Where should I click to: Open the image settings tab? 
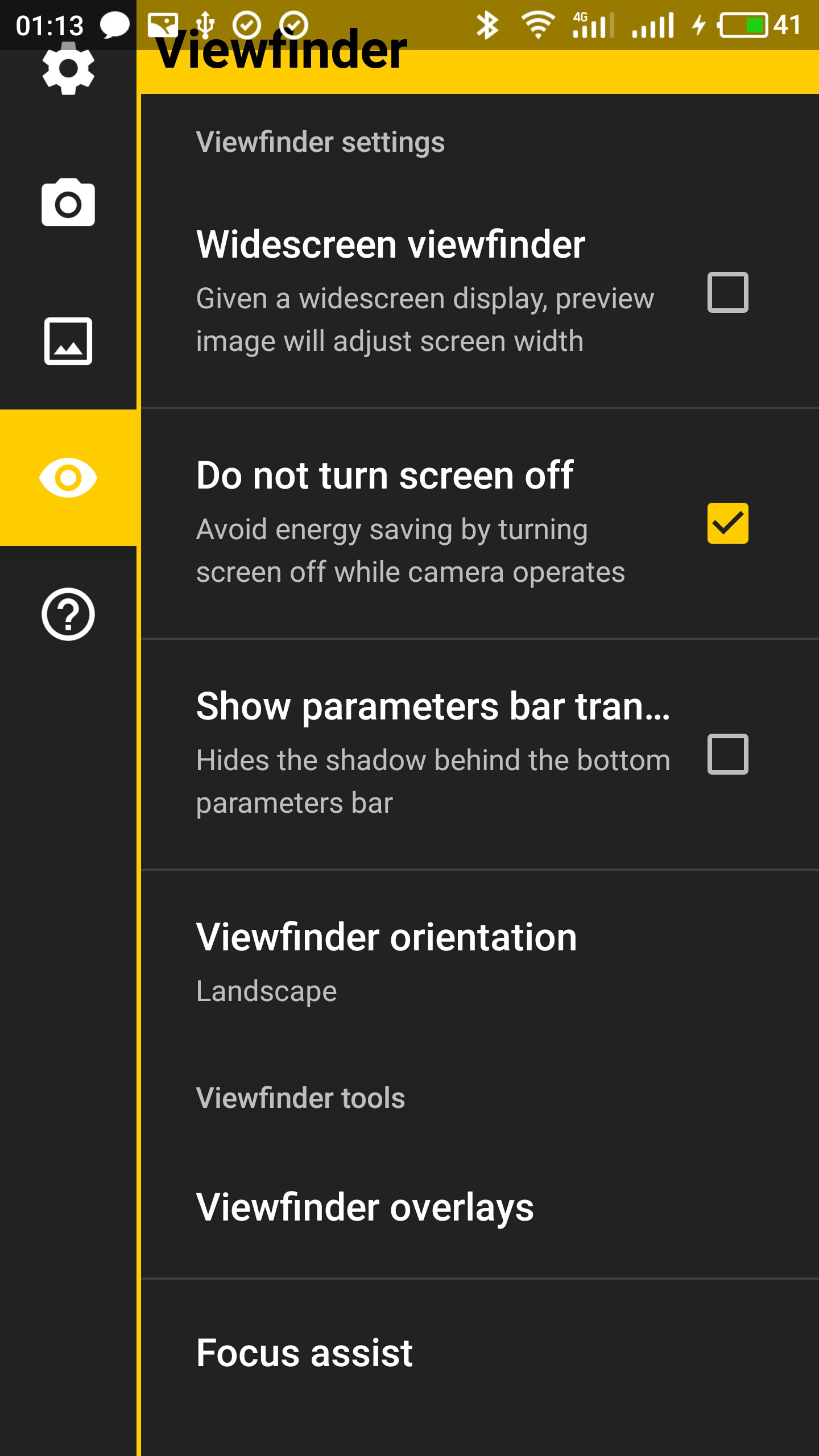(x=68, y=341)
